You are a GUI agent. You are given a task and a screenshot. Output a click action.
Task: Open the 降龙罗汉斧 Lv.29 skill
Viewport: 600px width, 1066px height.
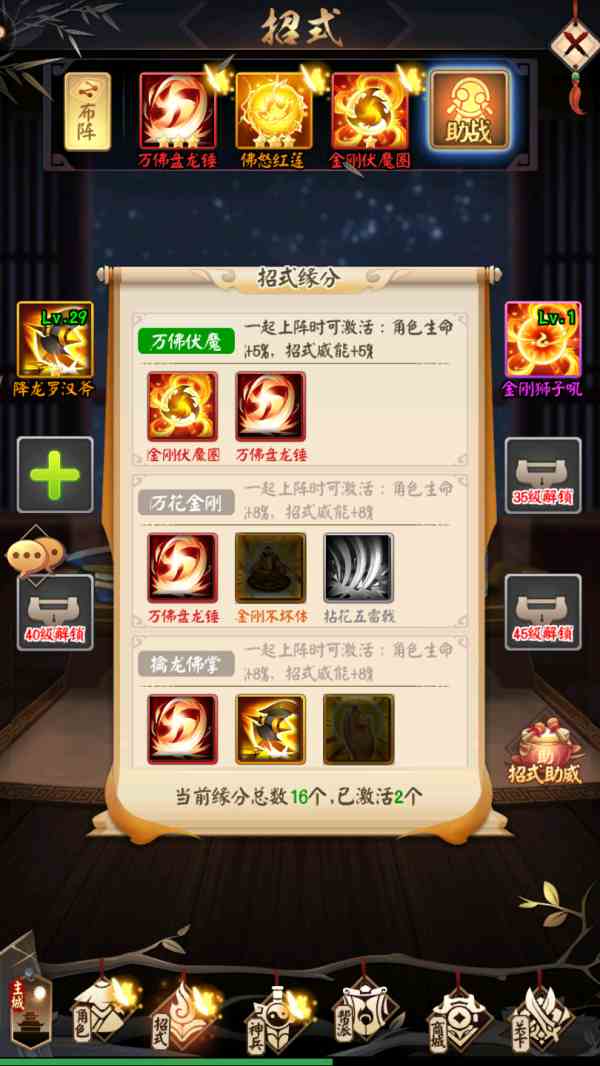[55, 341]
